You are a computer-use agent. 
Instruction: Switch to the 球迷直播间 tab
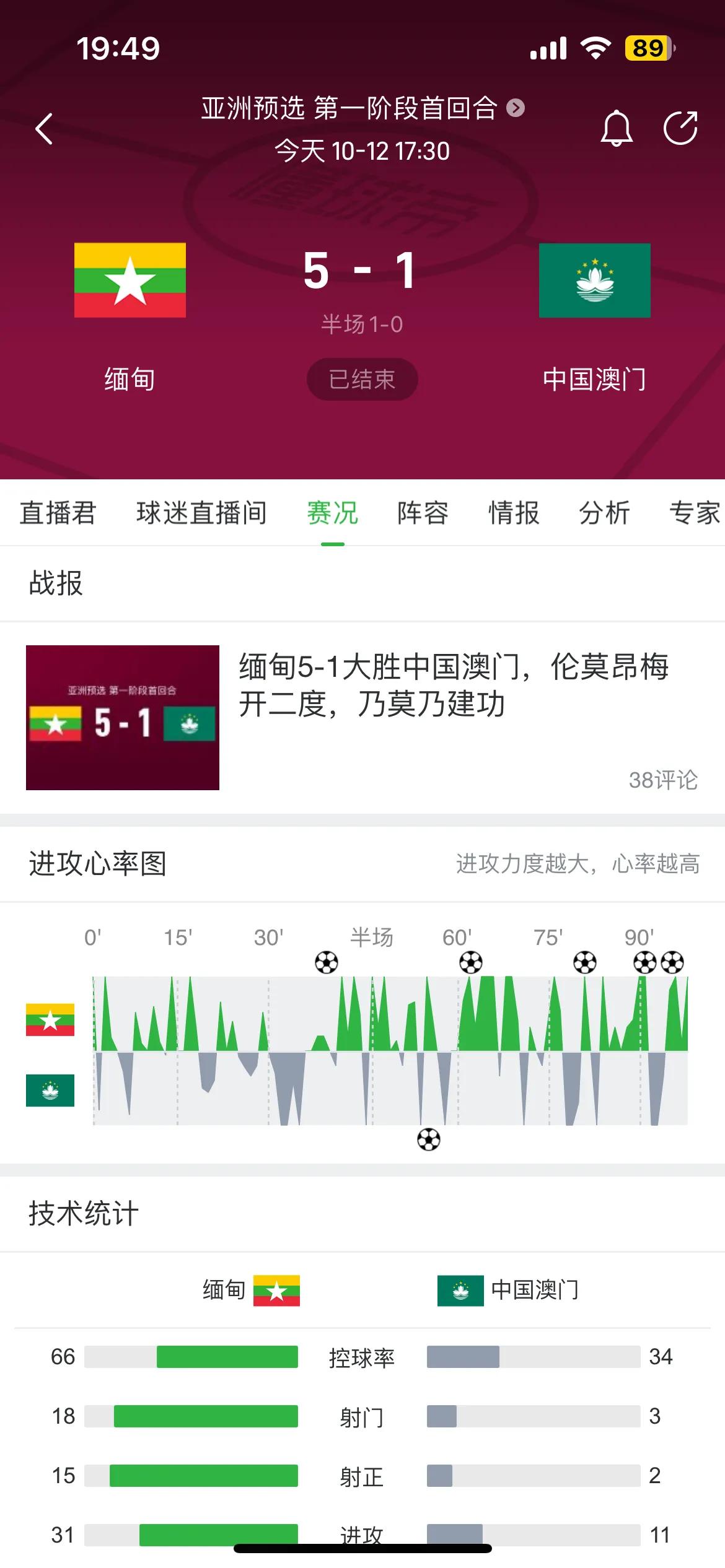[201, 513]
